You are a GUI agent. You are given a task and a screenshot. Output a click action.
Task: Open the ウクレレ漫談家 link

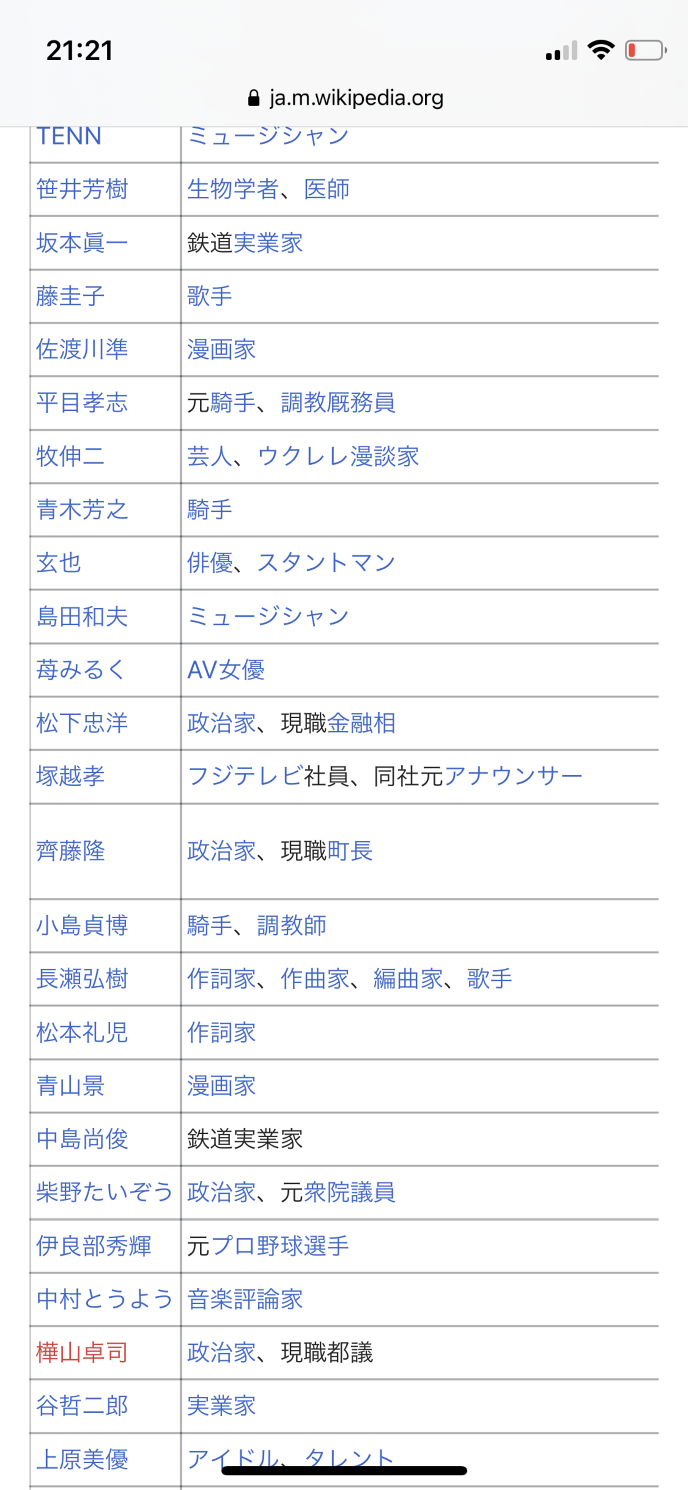tap(338, 456)
